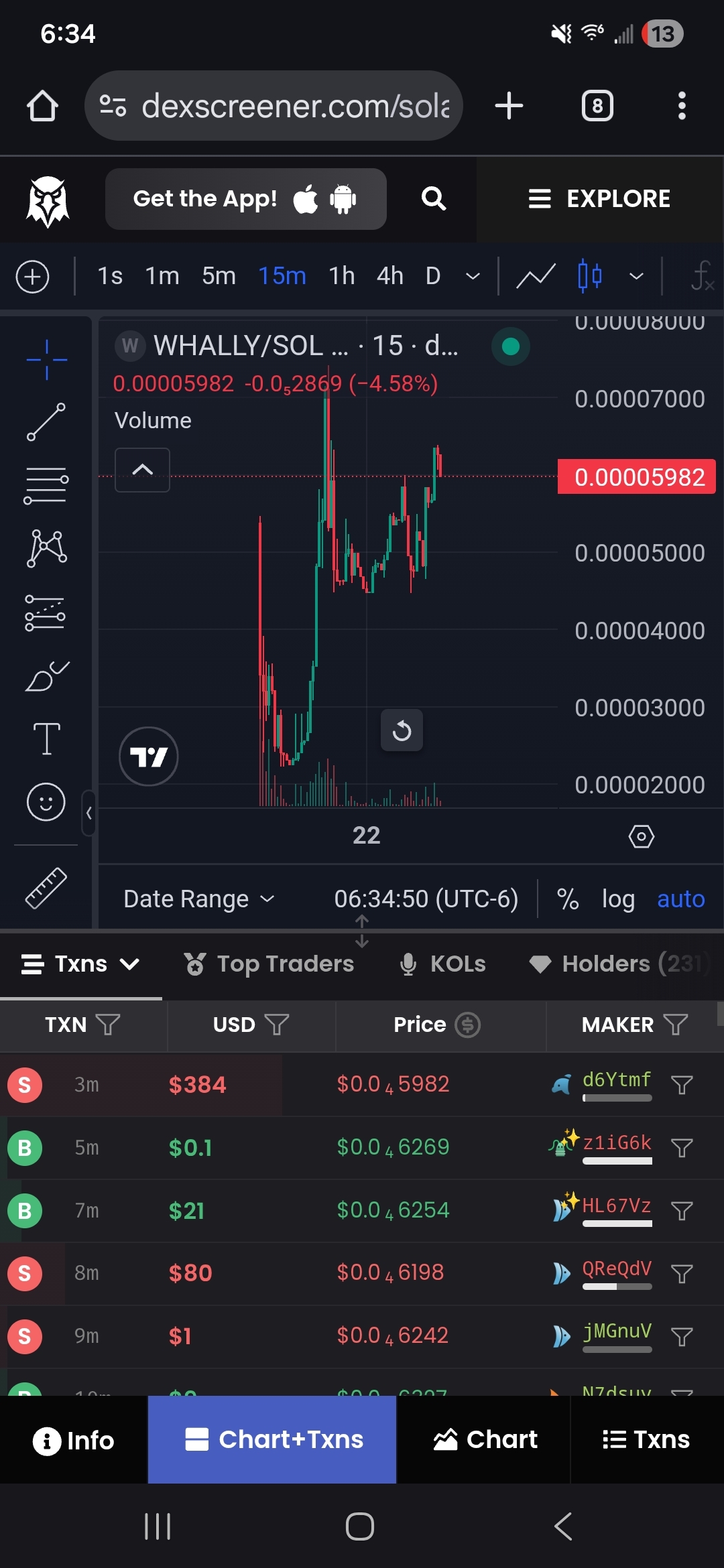Toggle the log price scale
Viewport: 724px width, 1568px height.
pyautogui.click(x=617, y=899)
